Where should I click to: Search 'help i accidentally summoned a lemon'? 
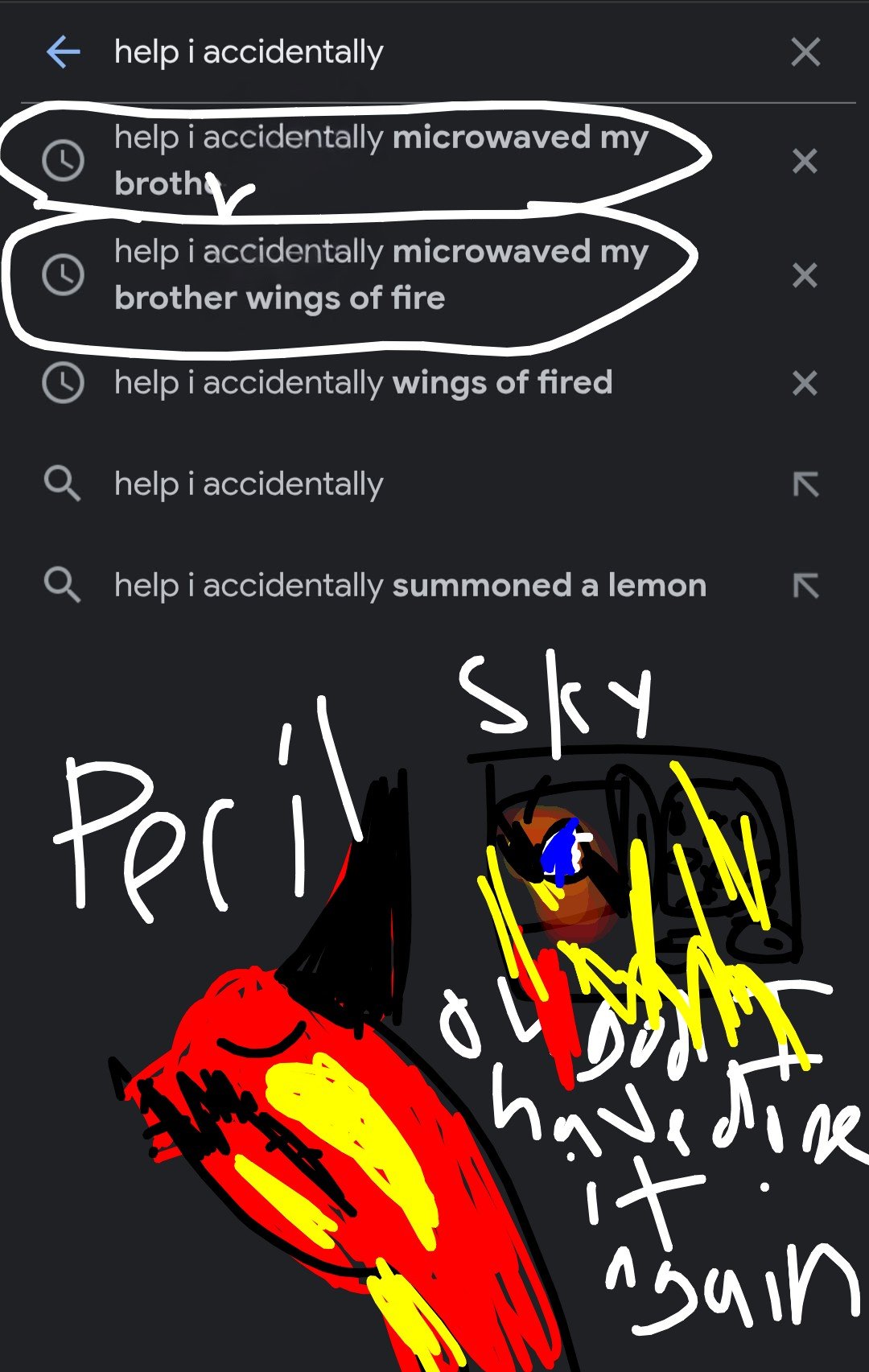coord(410,585)
